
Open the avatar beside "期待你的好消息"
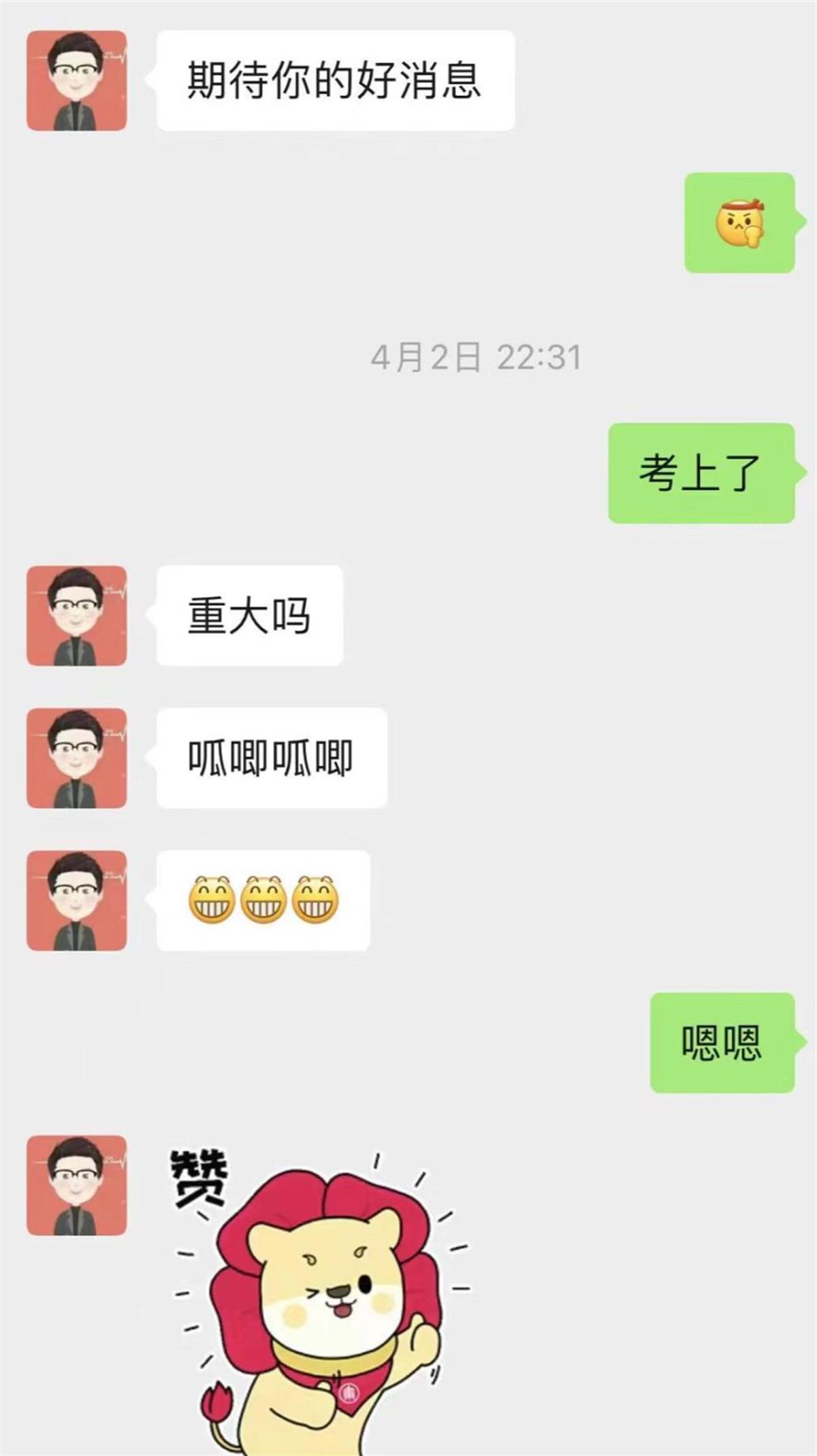click(76, 80)
